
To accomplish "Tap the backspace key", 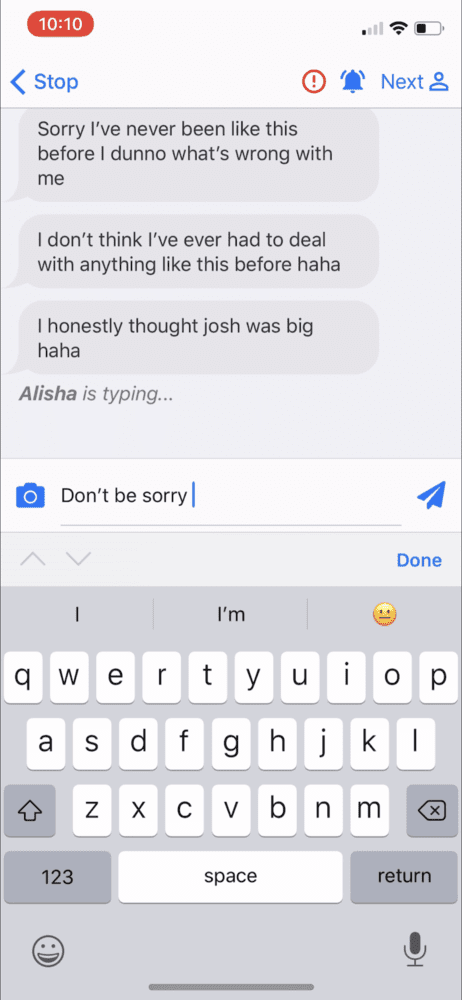I will point(431,811).
